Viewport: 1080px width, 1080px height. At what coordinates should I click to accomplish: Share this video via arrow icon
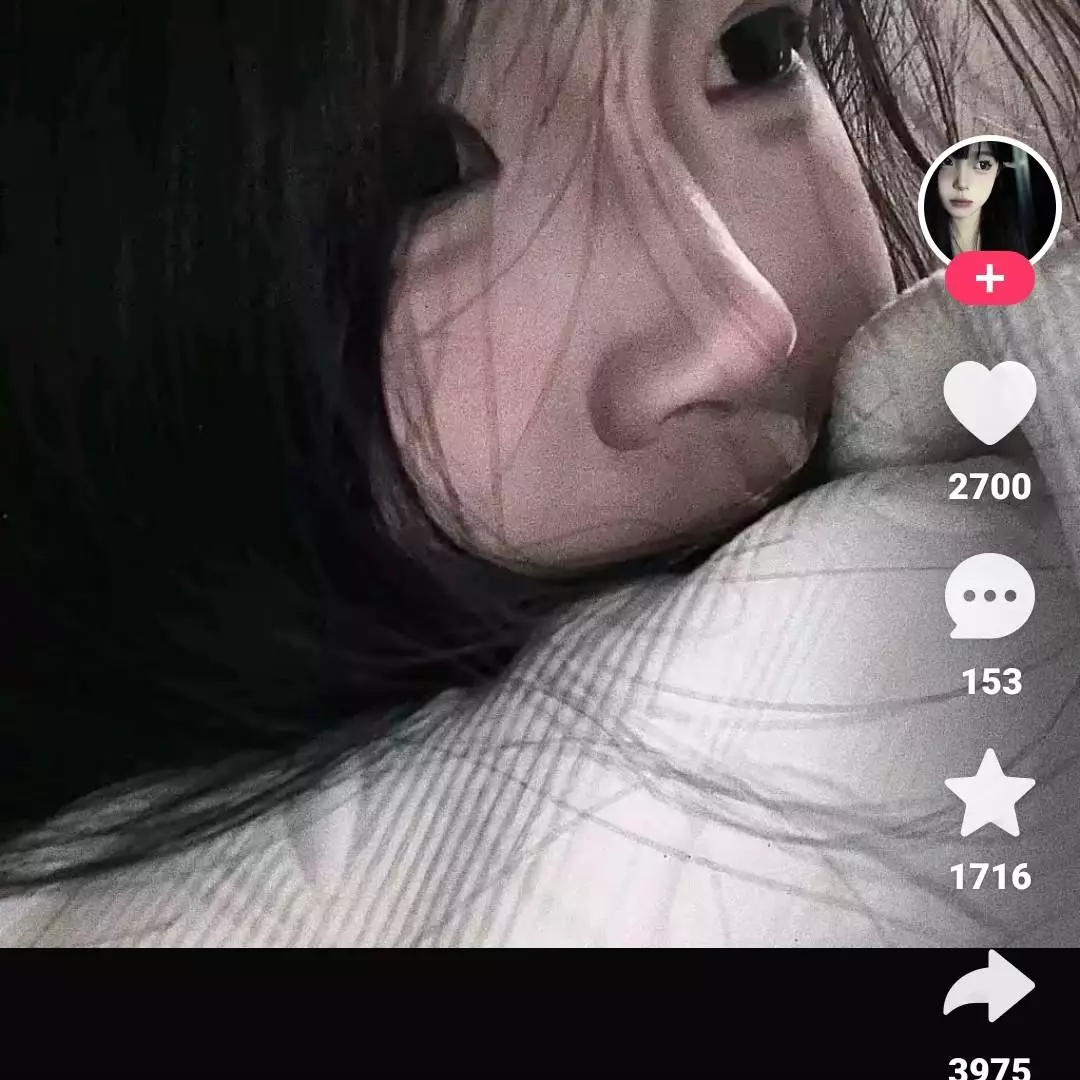coord(989,987)
